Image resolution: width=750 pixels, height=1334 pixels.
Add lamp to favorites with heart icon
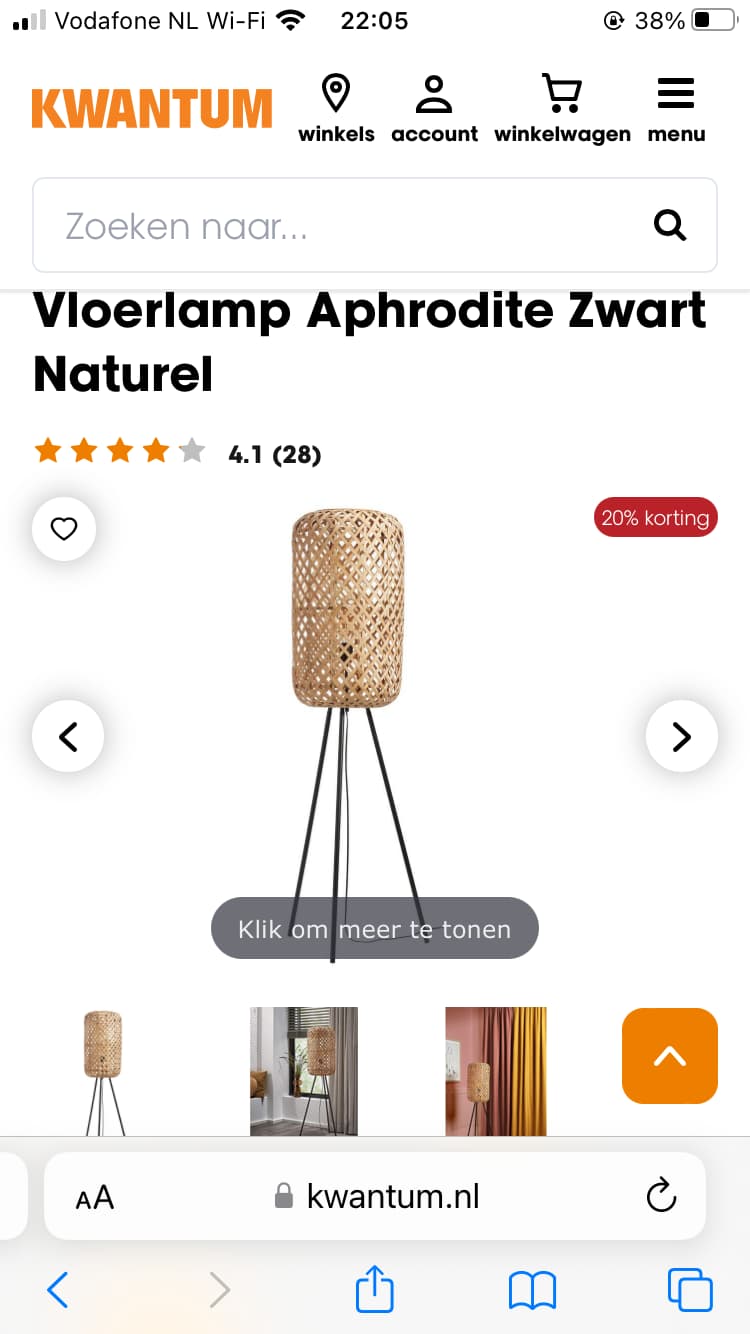pyautogui.click(x=64, y=529)
